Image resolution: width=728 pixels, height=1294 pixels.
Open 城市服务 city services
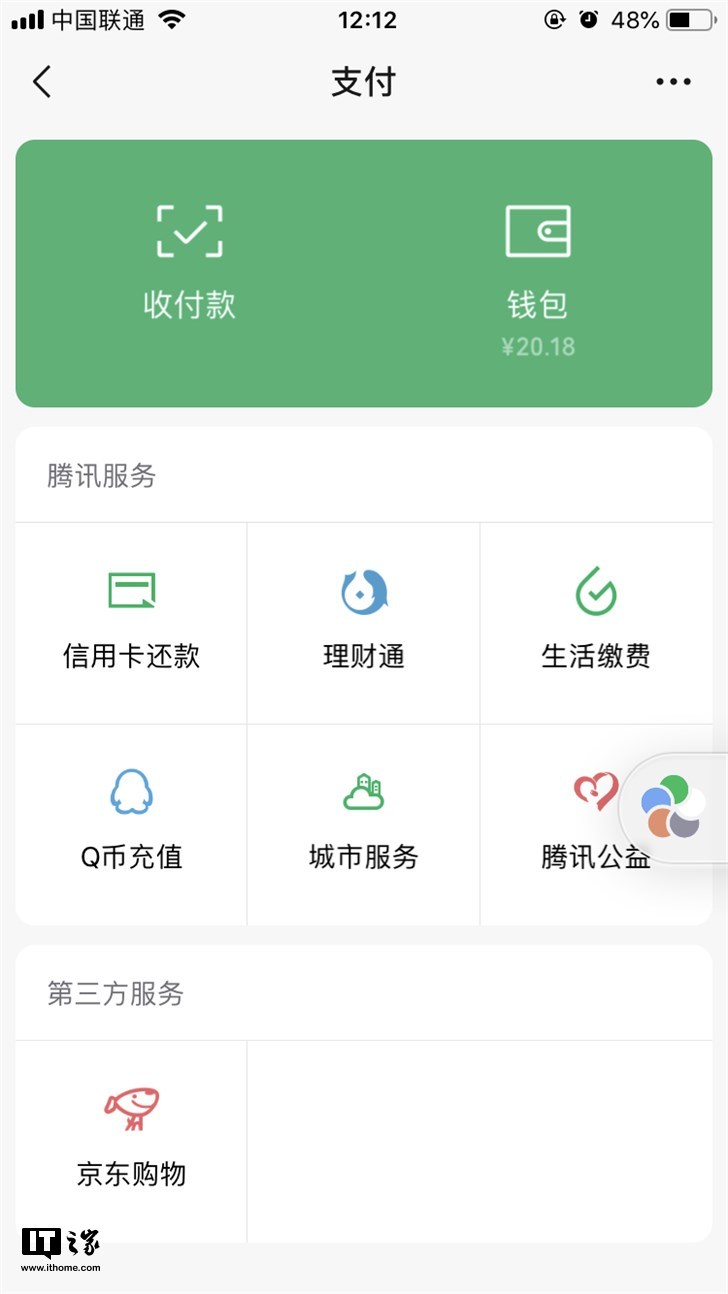[364, 825]
